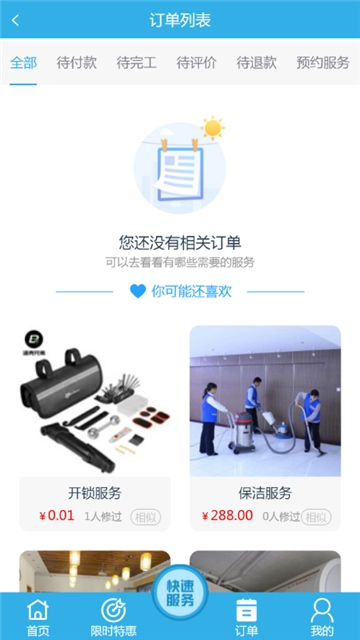Find similar items for 保洁服务
This screenshot has width=360, height=640.
click(316, 517)
